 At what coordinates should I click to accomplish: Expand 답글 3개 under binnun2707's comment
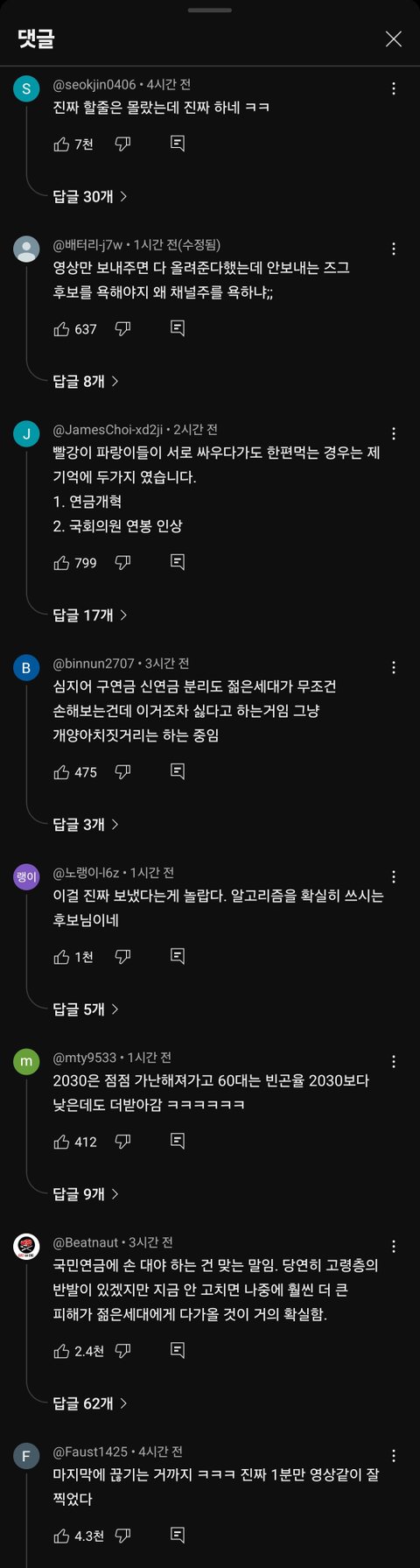point(86,825)
